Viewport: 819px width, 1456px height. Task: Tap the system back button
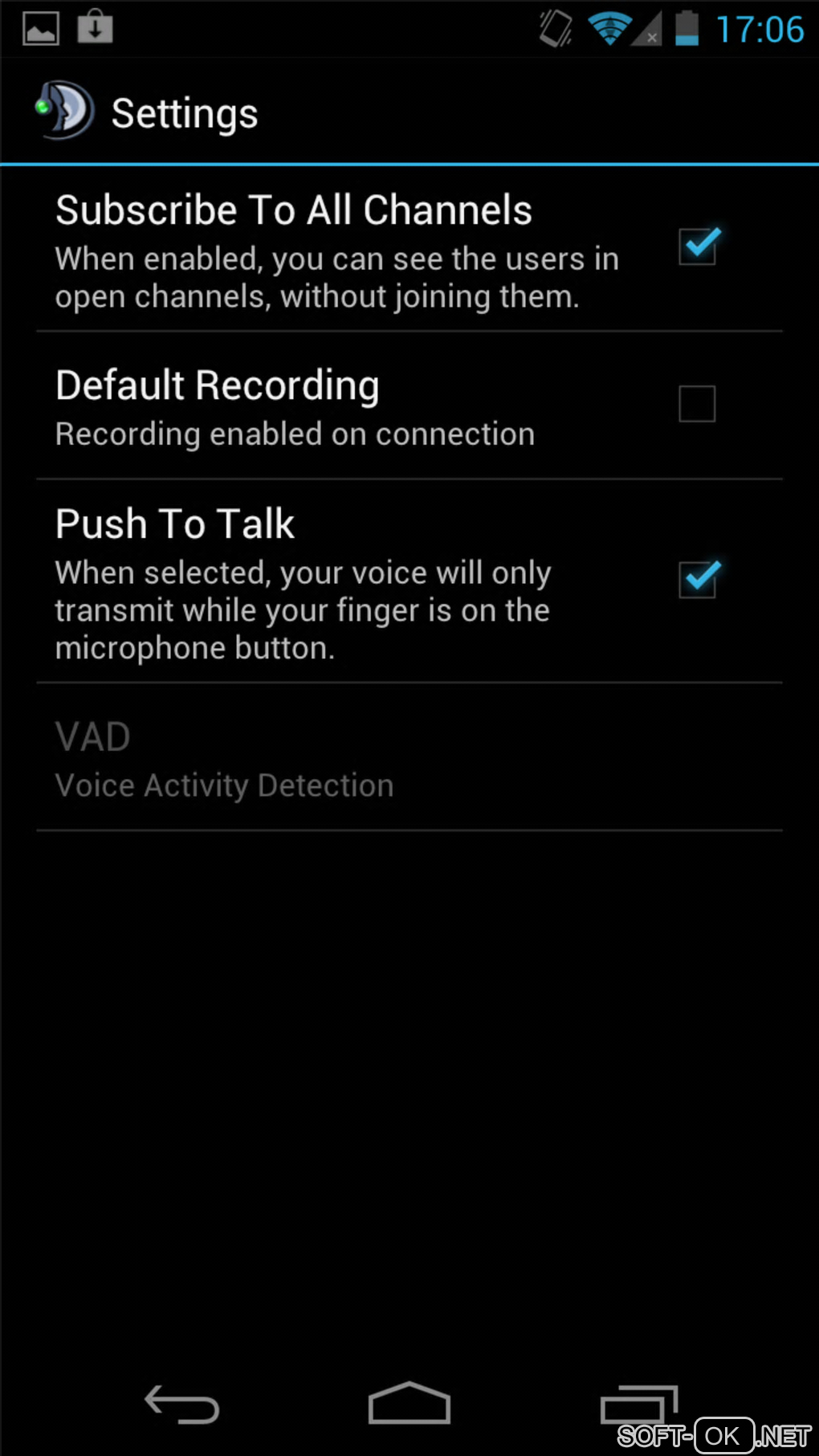click(x=181, y=1405)
